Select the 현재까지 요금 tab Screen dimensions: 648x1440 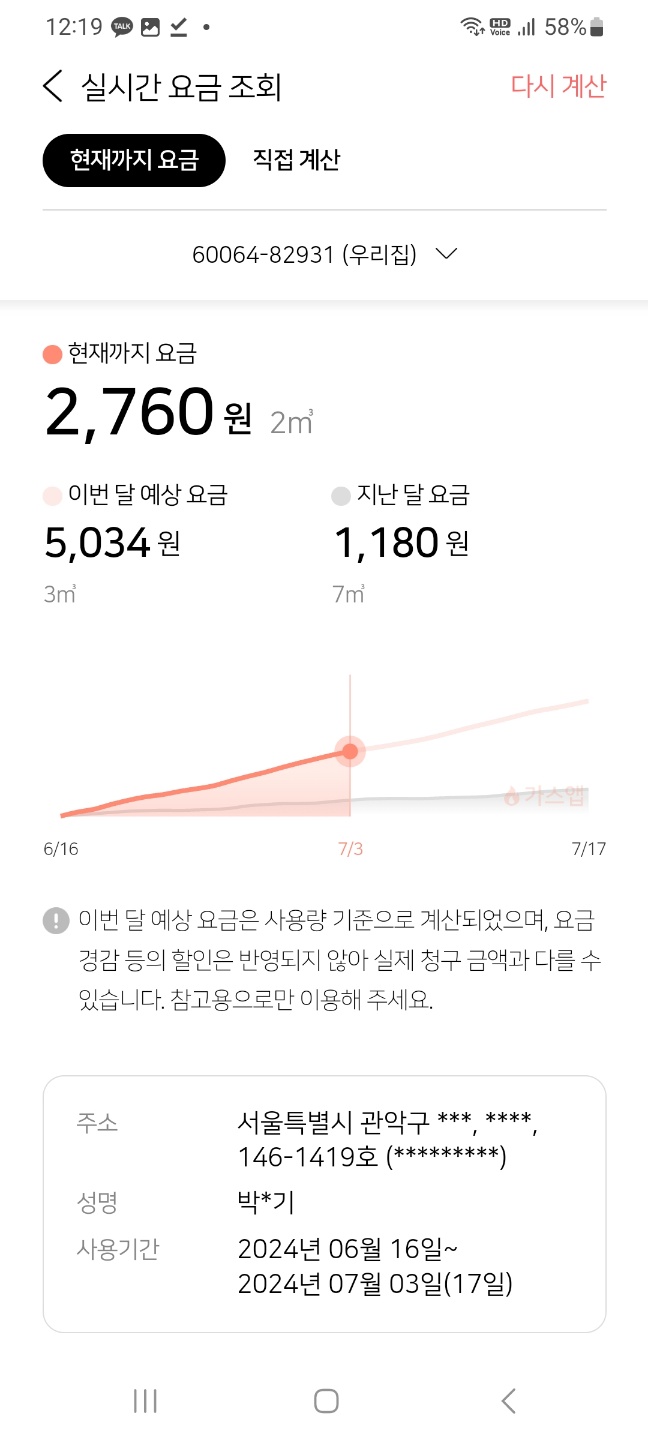click(x=134, y=160)
